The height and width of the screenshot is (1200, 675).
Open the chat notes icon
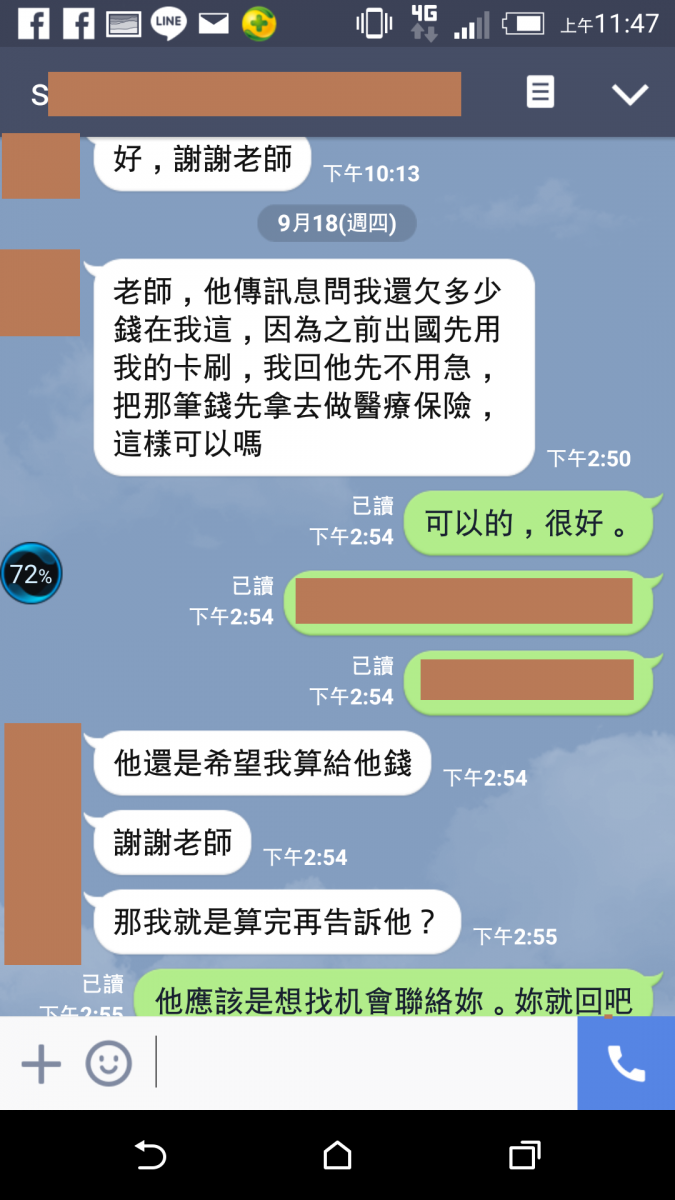[540, 93]
